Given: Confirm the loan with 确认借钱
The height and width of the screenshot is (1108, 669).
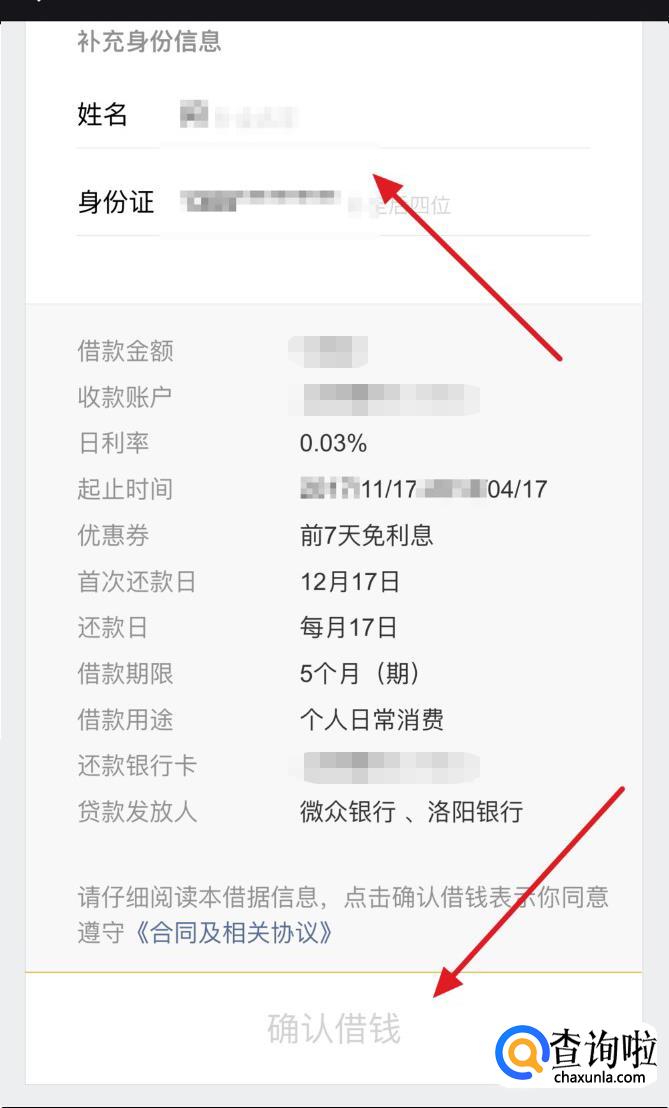Looking at the screenshot, I should click(333, 1028).
